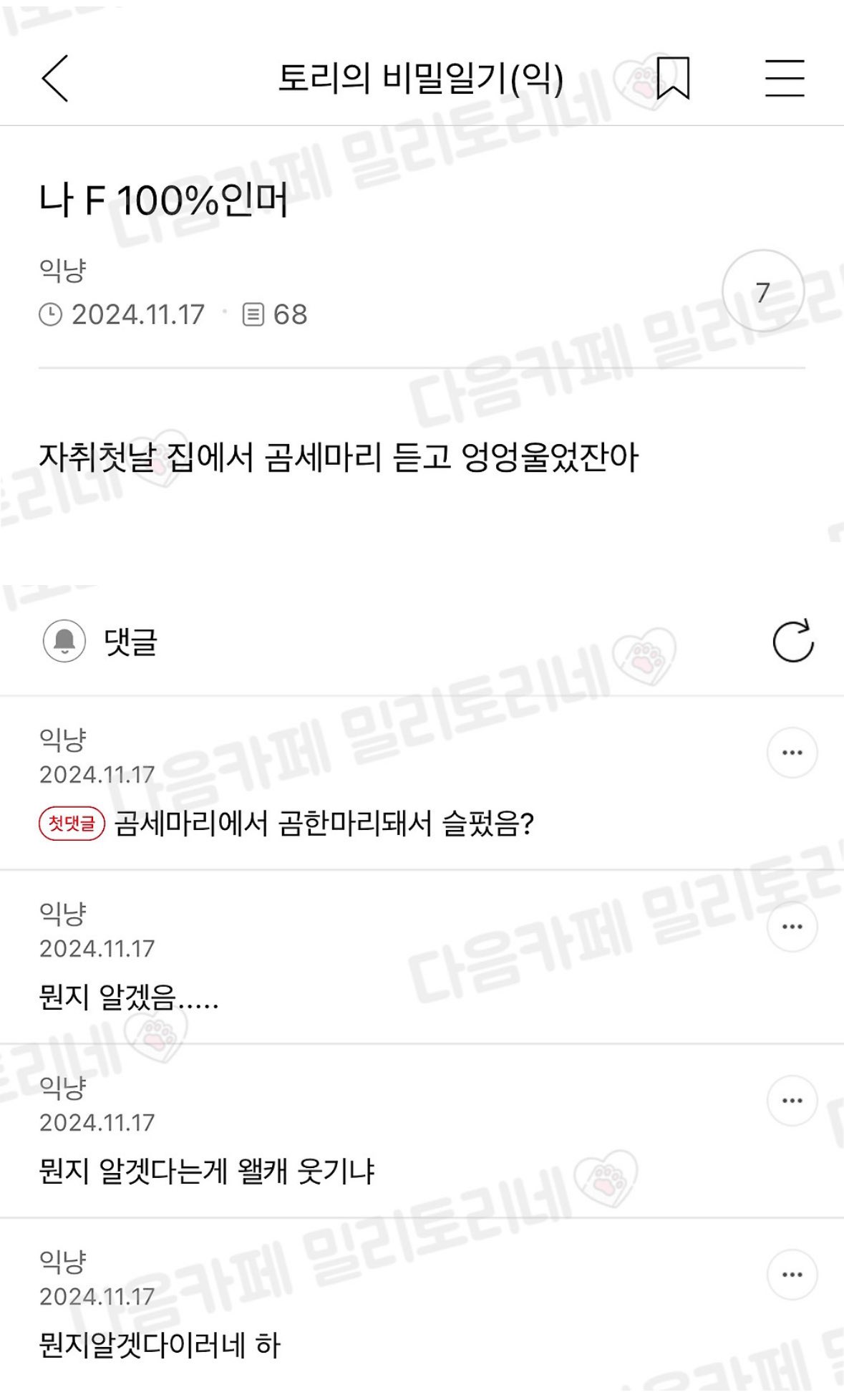Screen dimensions: 844x1400
Task: Bookmark this post
Action: (x=673, y=78)
